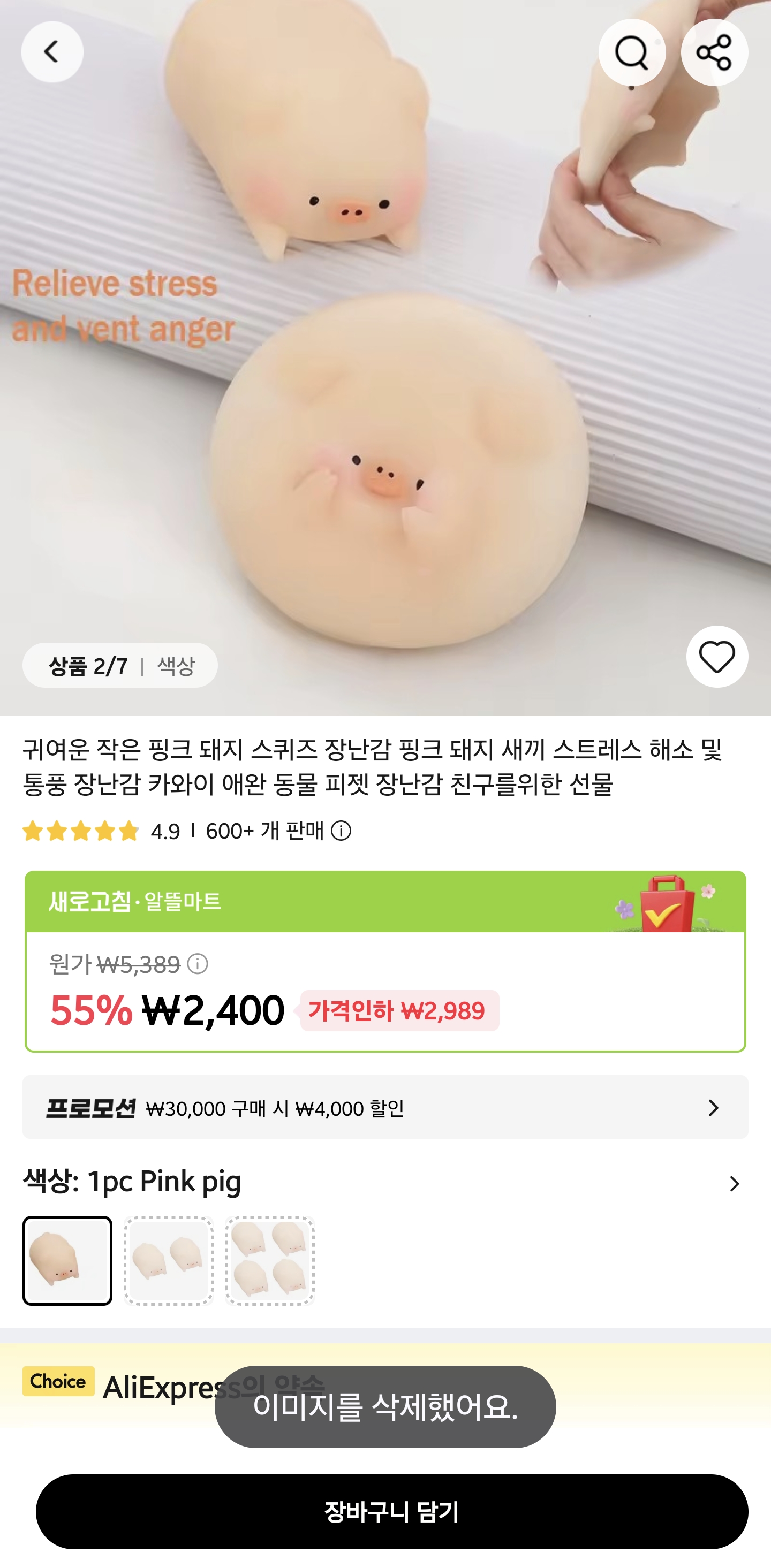Share this pink pig product
The height and width of the screenshot is (1568, 771).
(x=714, y=52)
